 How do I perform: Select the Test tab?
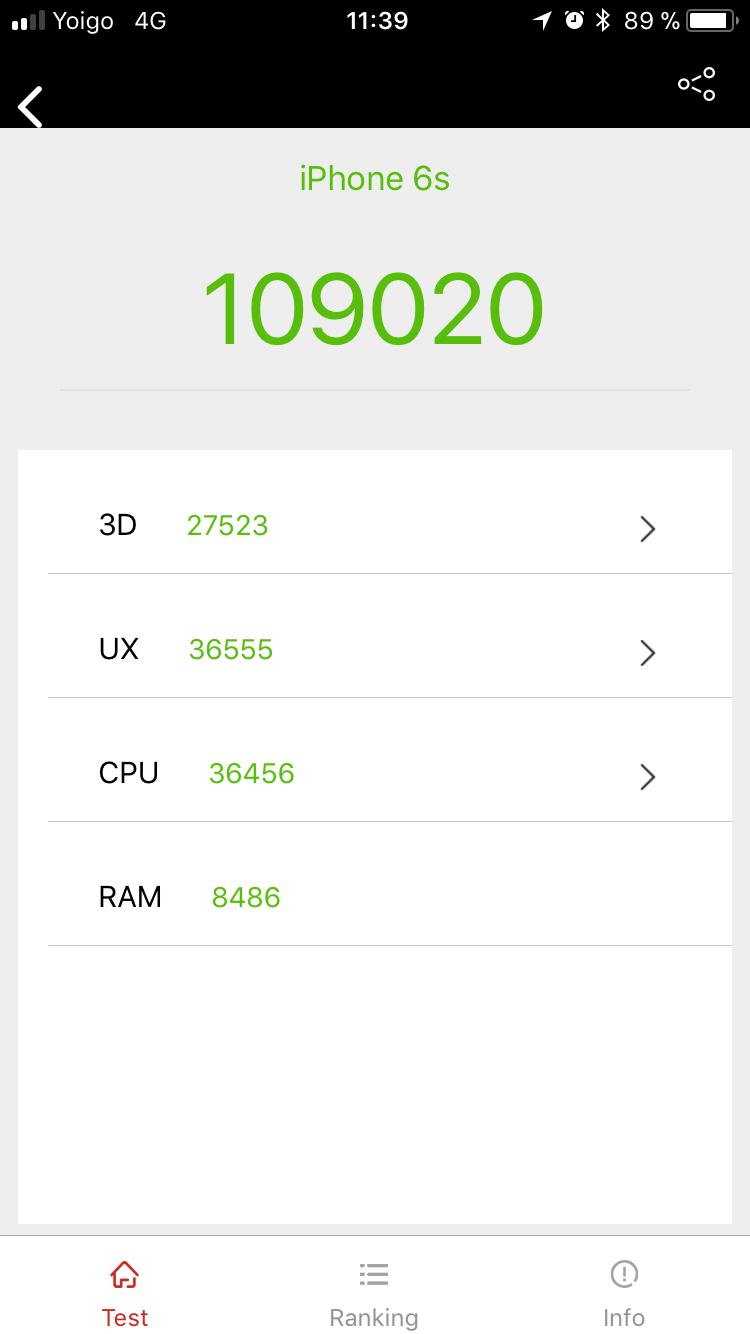tap(125, 1294)
